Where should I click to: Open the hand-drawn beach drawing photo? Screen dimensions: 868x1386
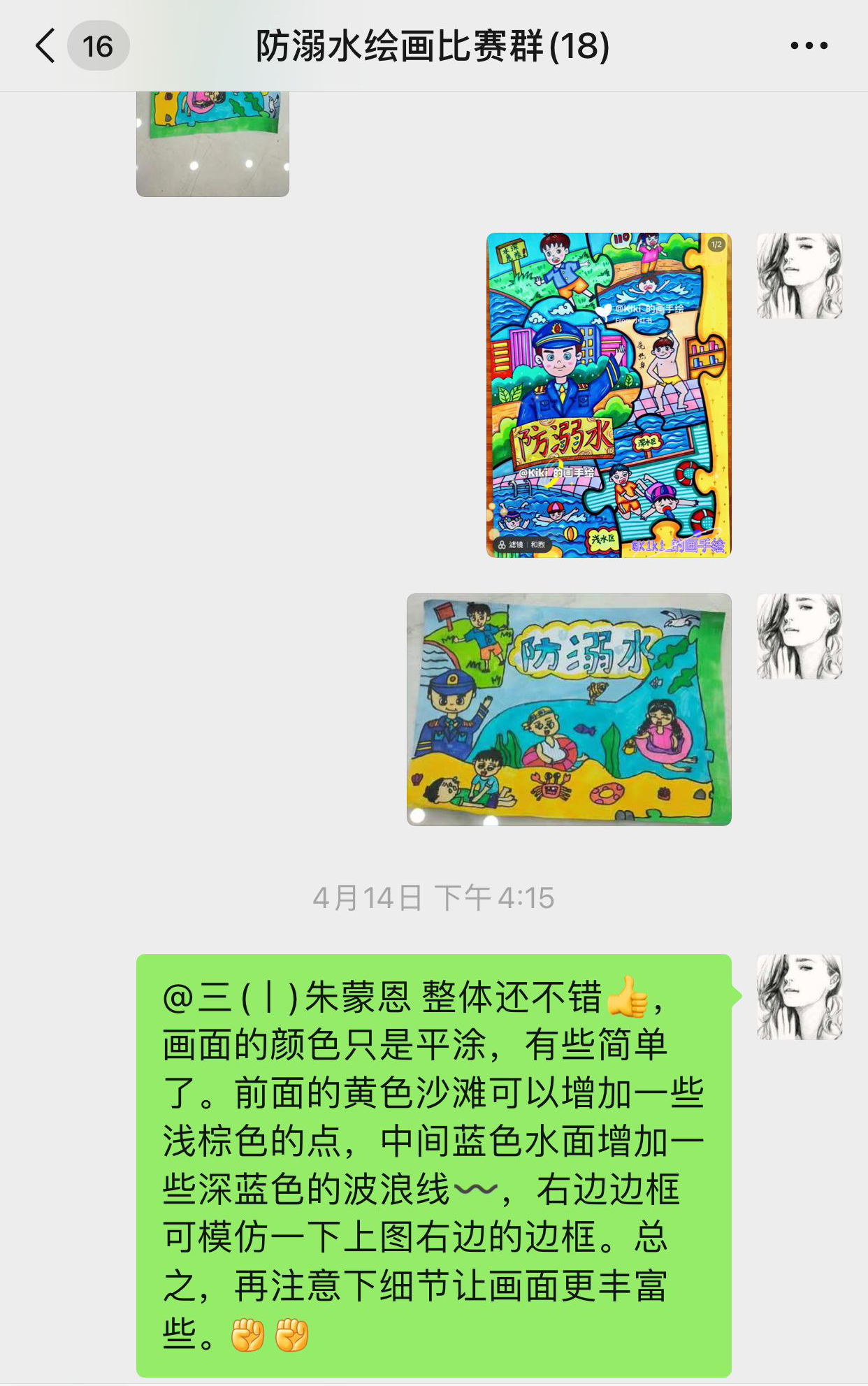tap(569, 709)
